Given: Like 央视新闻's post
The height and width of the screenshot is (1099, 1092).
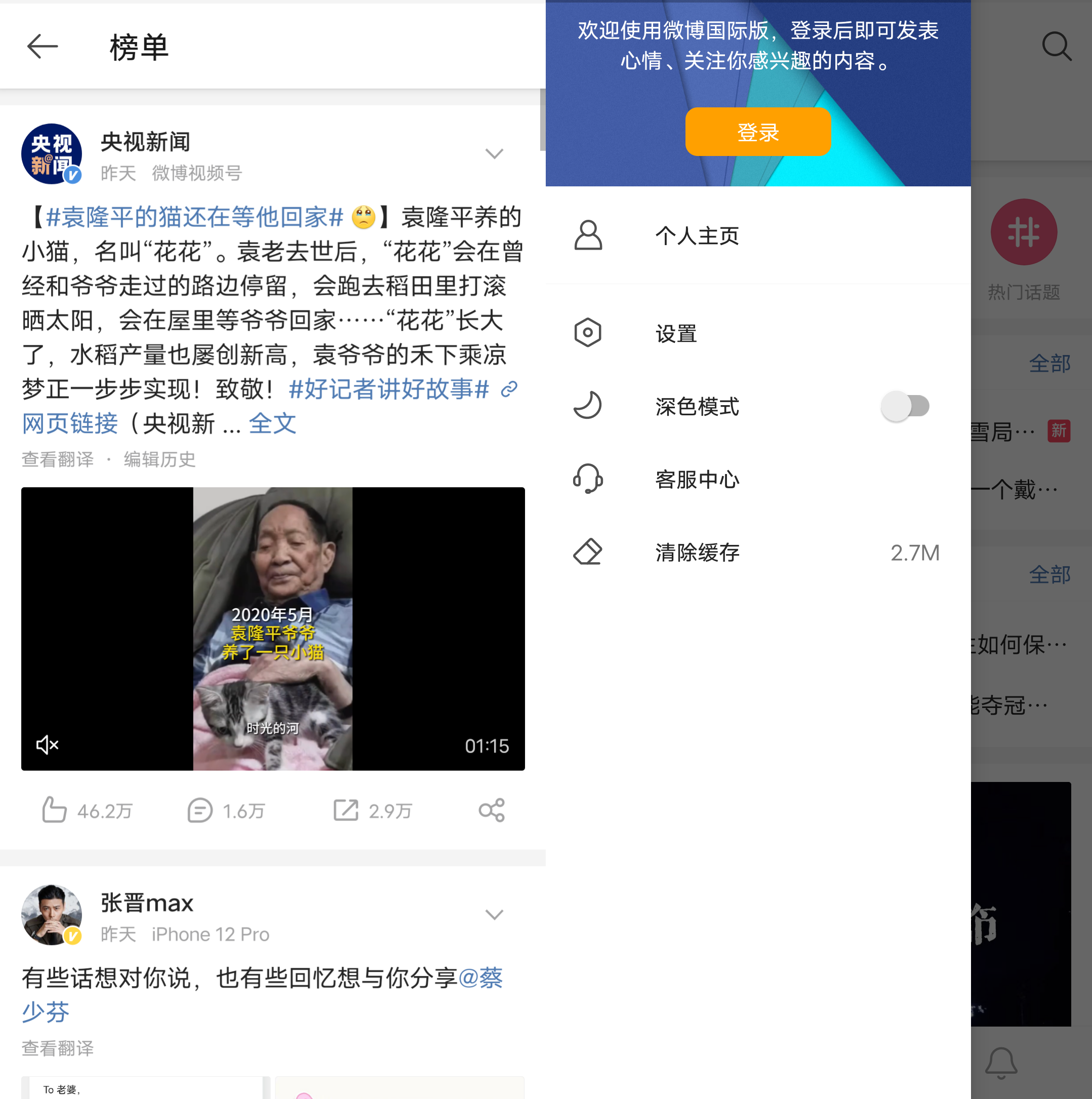Looking at the screenshot, I should [87, 810].
